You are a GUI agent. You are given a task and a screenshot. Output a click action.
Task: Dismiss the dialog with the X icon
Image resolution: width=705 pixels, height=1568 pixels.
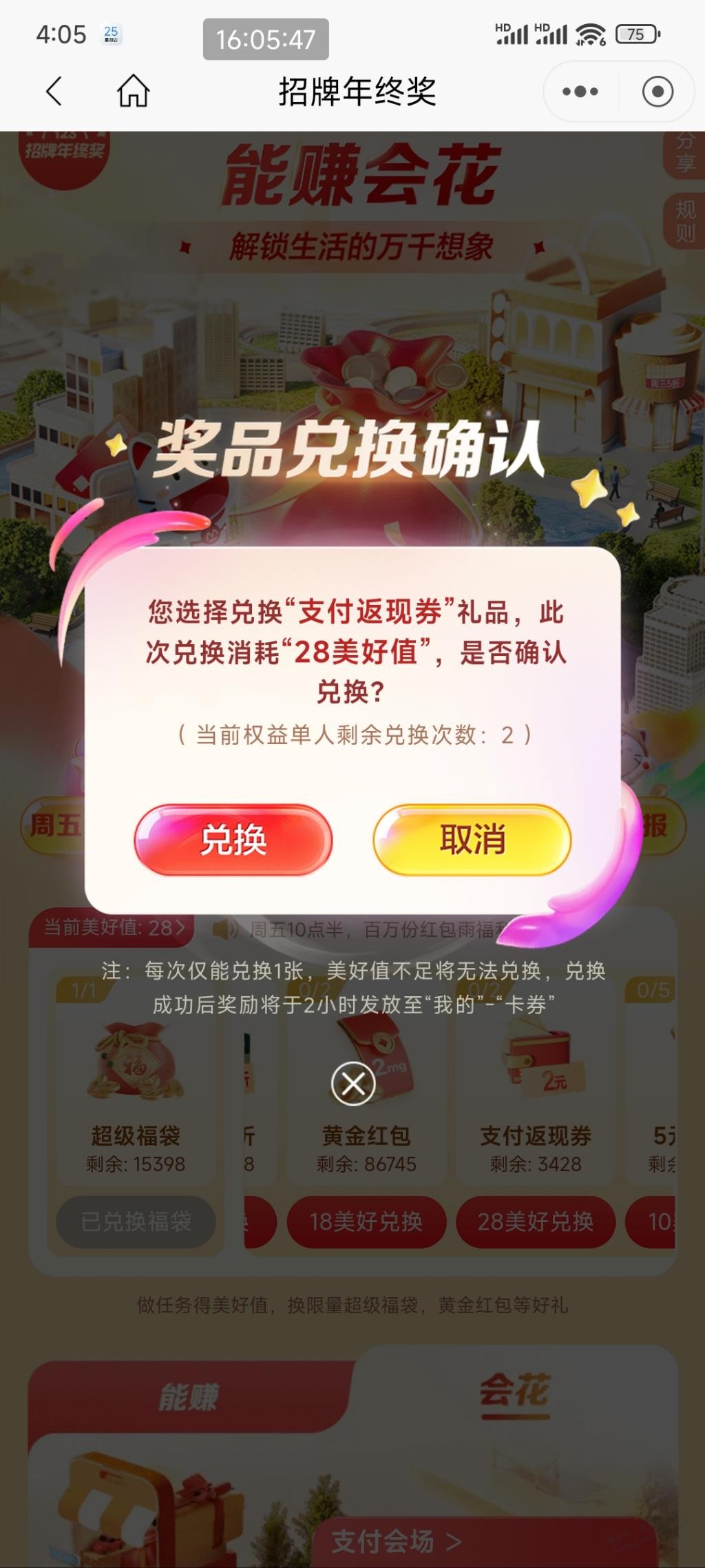pyautogui.click(x=353, y=1084)
